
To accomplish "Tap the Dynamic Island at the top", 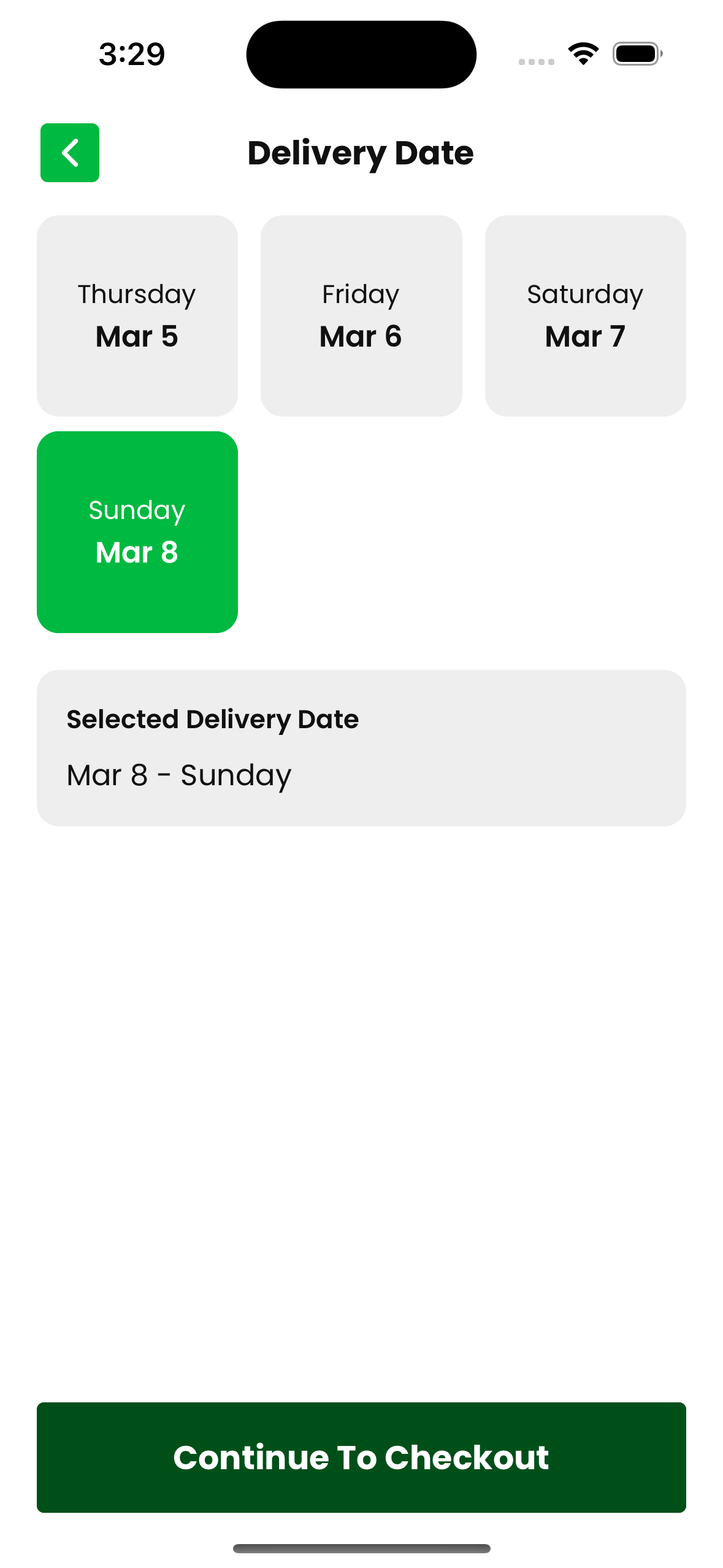I will coord(361,54).
